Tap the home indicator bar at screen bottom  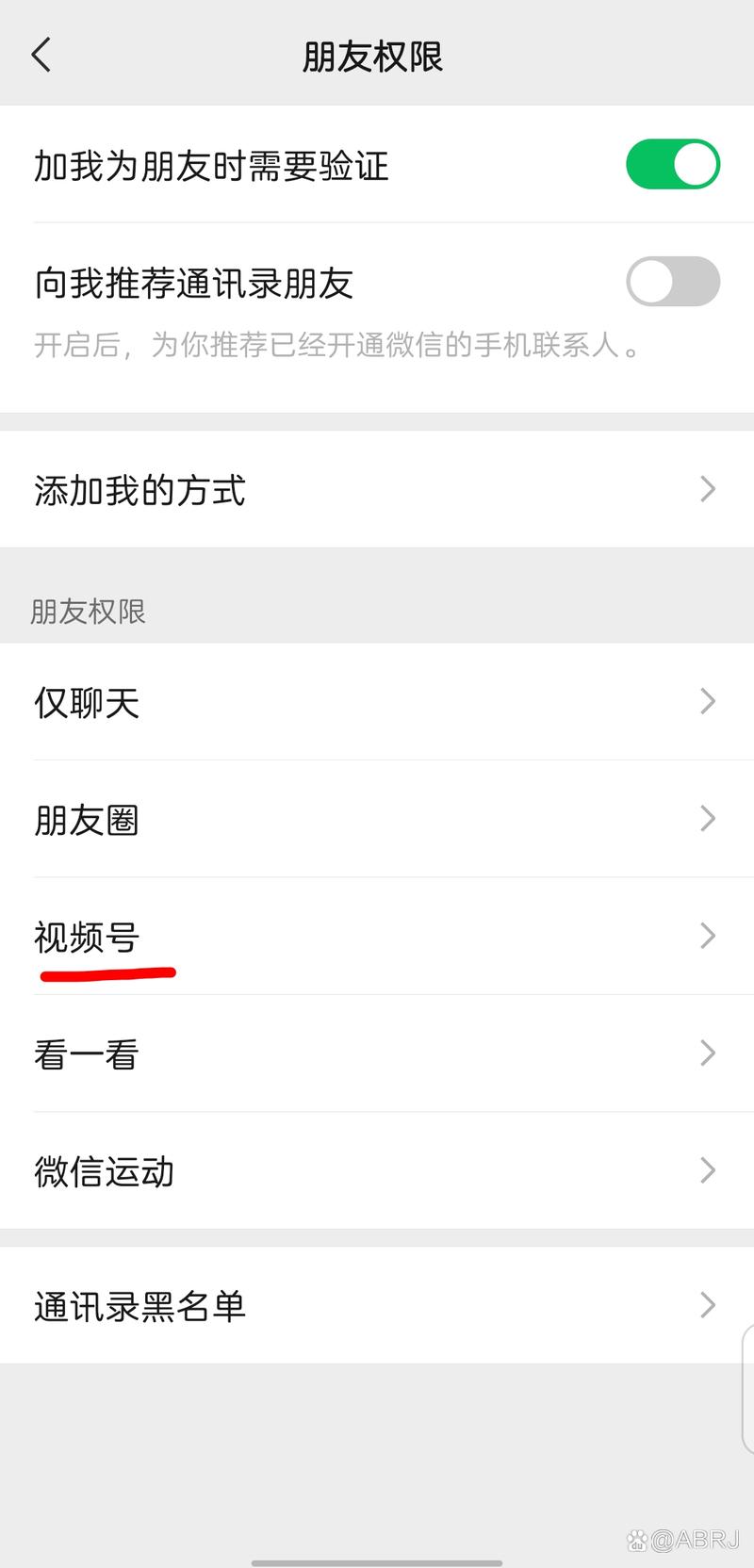[x=377, y=1560]
